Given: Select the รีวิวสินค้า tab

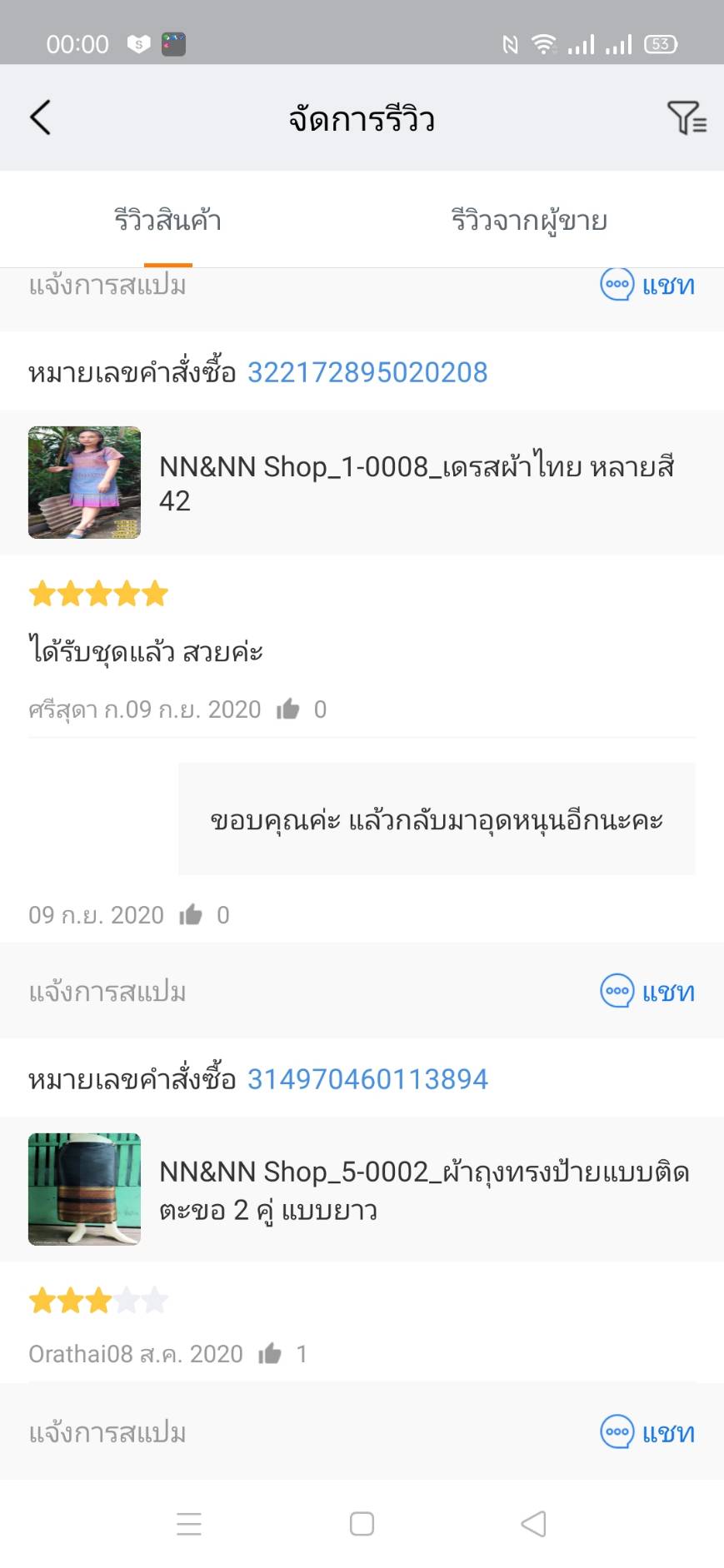Looking at the screenshot, I should 167,221.
